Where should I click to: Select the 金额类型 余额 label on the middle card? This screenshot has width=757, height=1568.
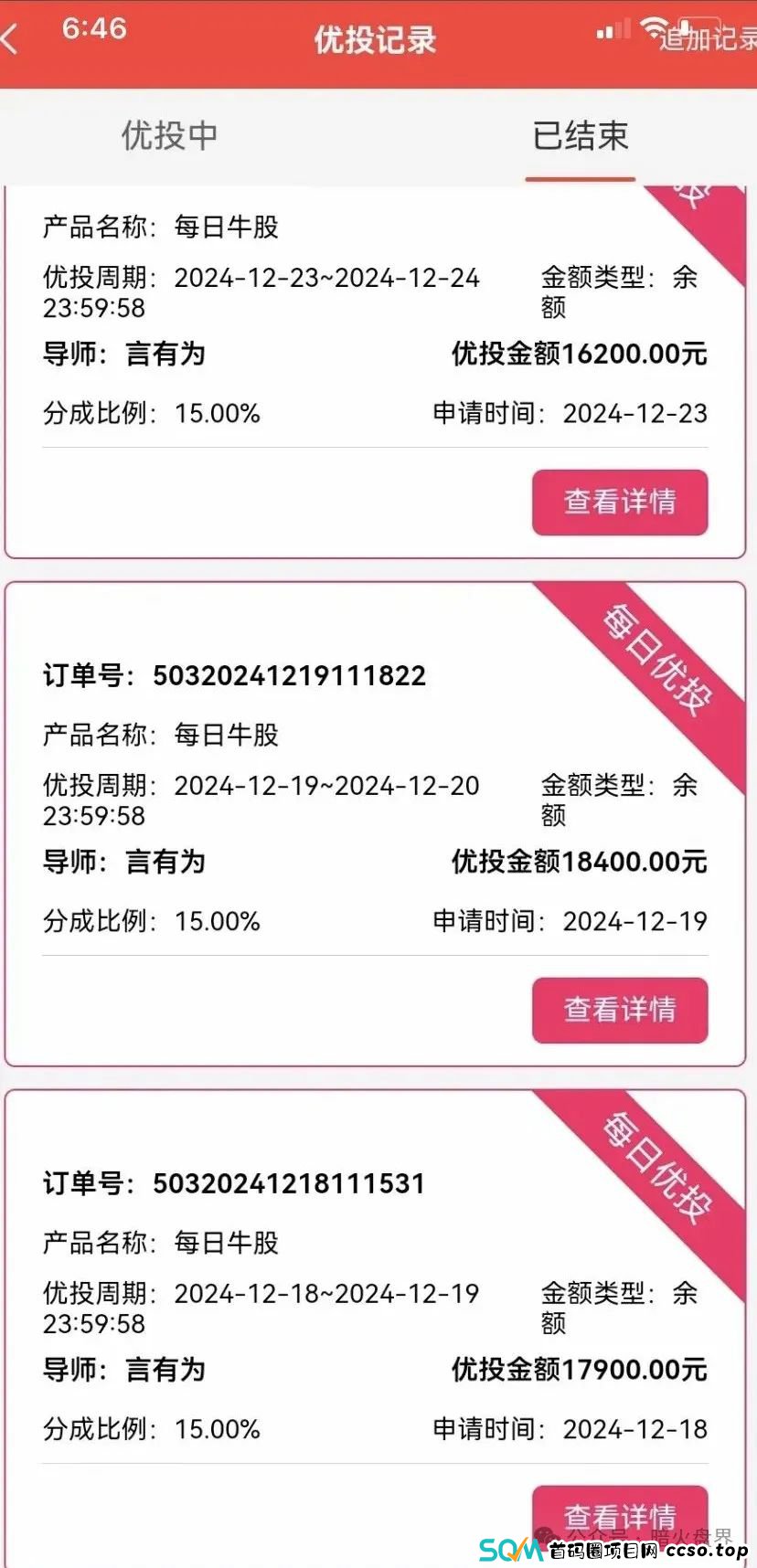616,799
